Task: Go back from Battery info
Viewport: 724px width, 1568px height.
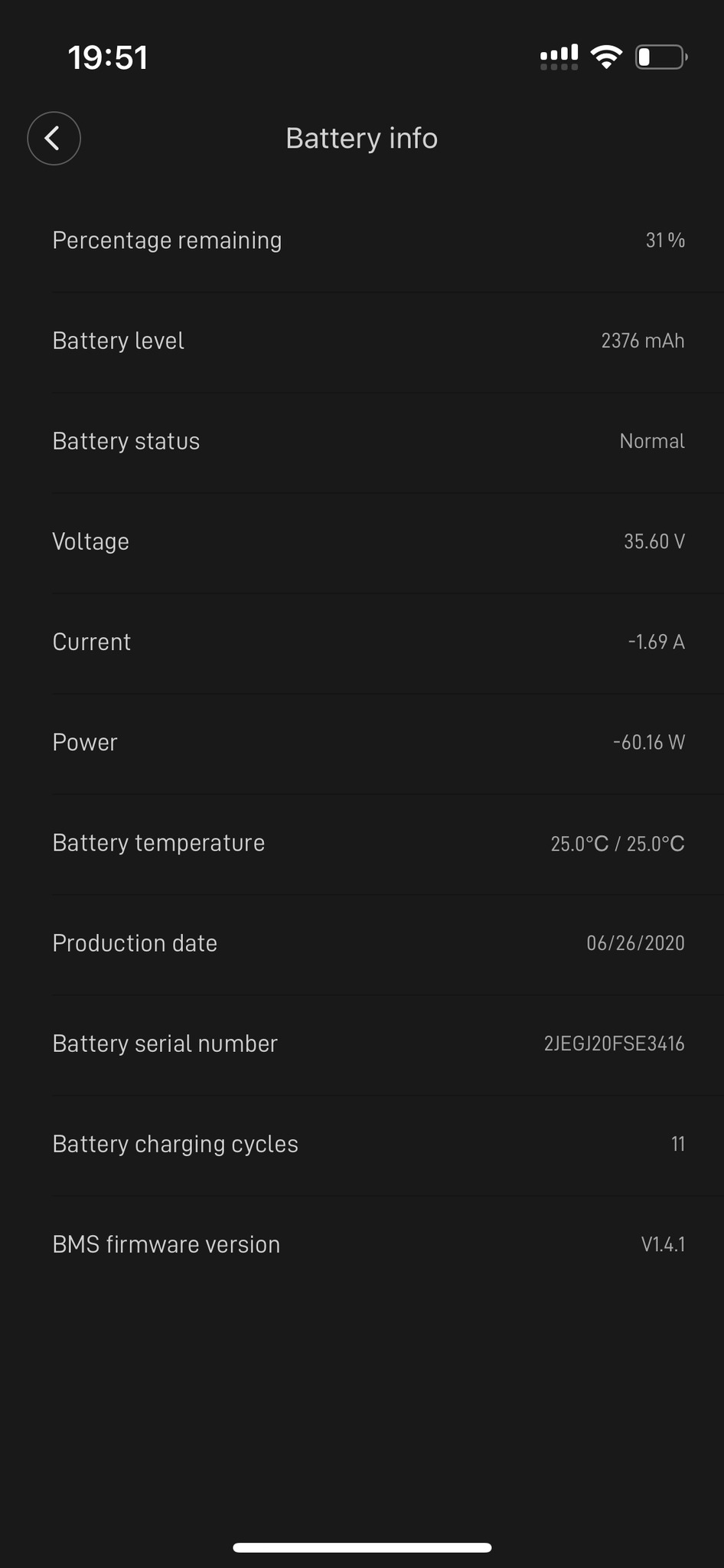Action: point(54,139)
